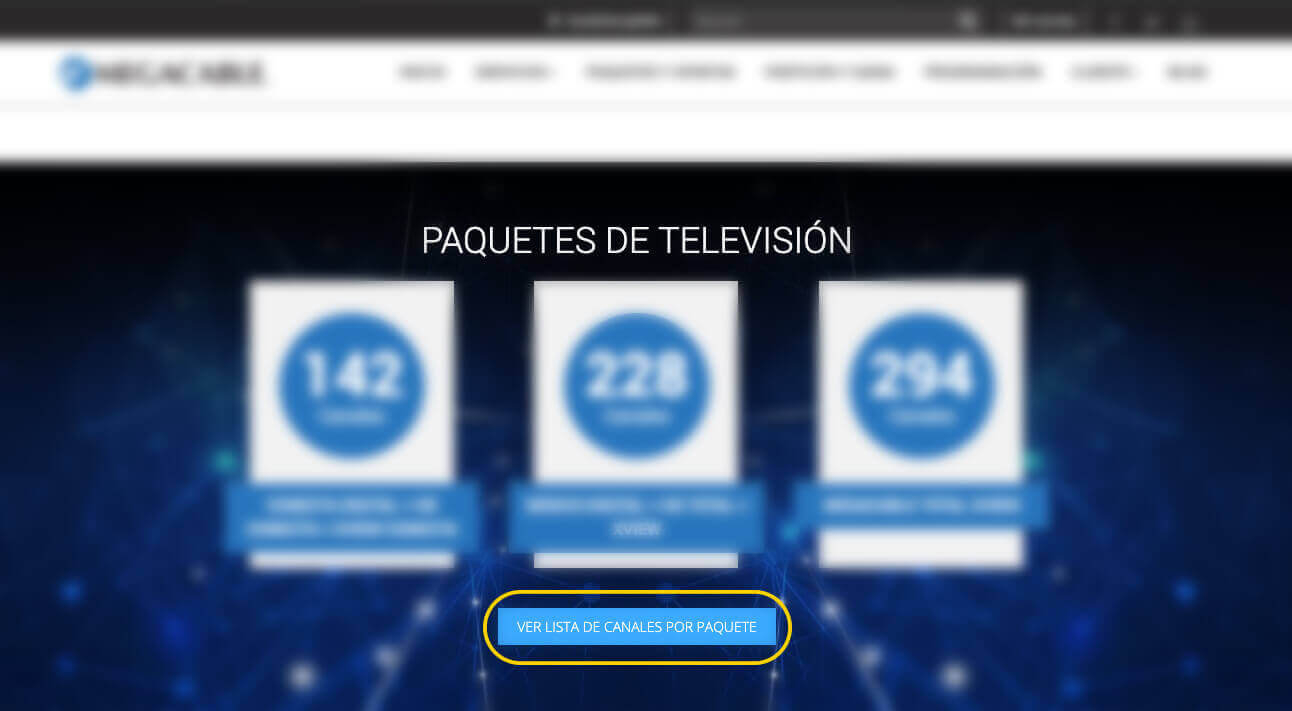Select the 228 canales package card
1292x711 pixels.
tap(636, 385)
